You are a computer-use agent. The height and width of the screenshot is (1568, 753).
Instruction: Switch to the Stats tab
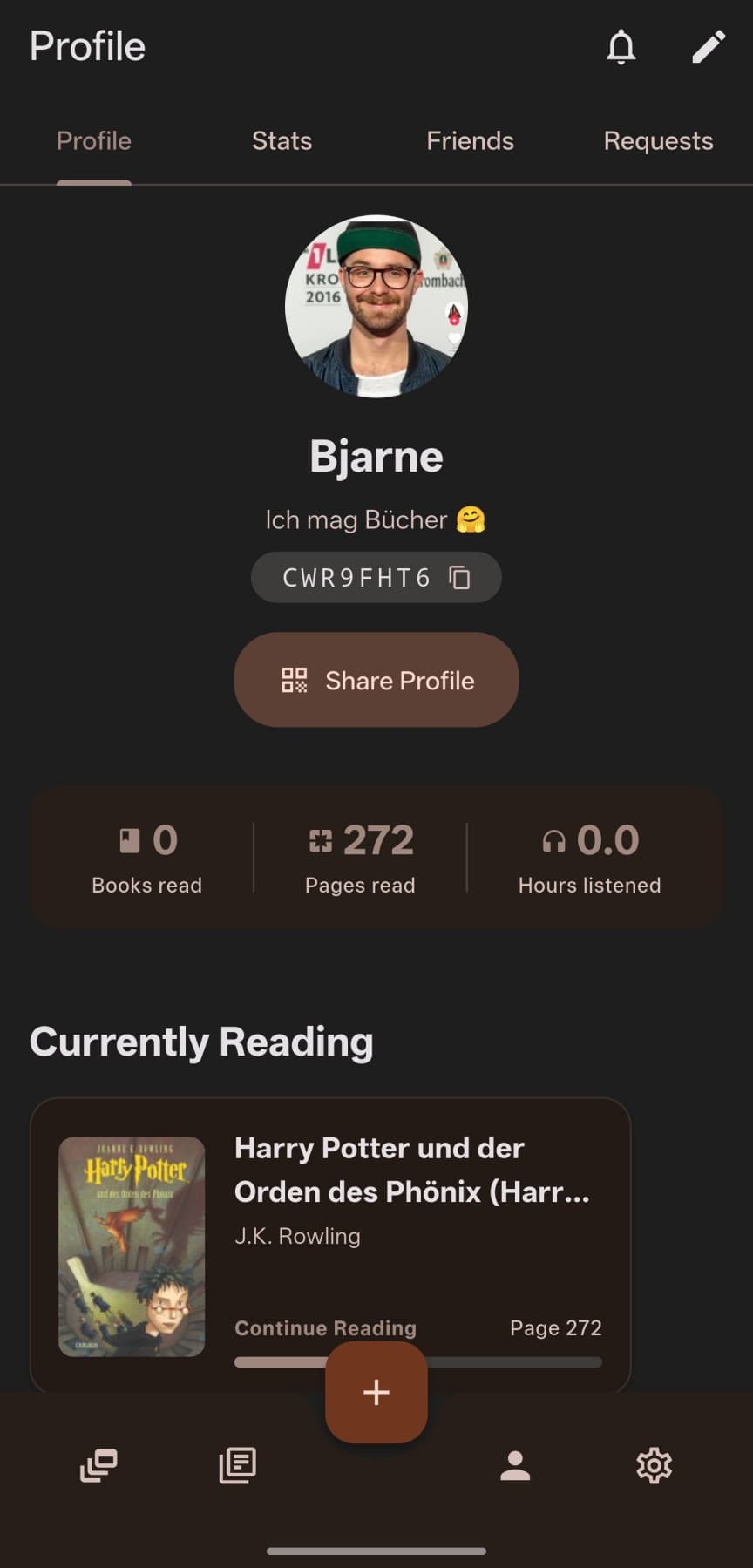[x=282, y=140]
